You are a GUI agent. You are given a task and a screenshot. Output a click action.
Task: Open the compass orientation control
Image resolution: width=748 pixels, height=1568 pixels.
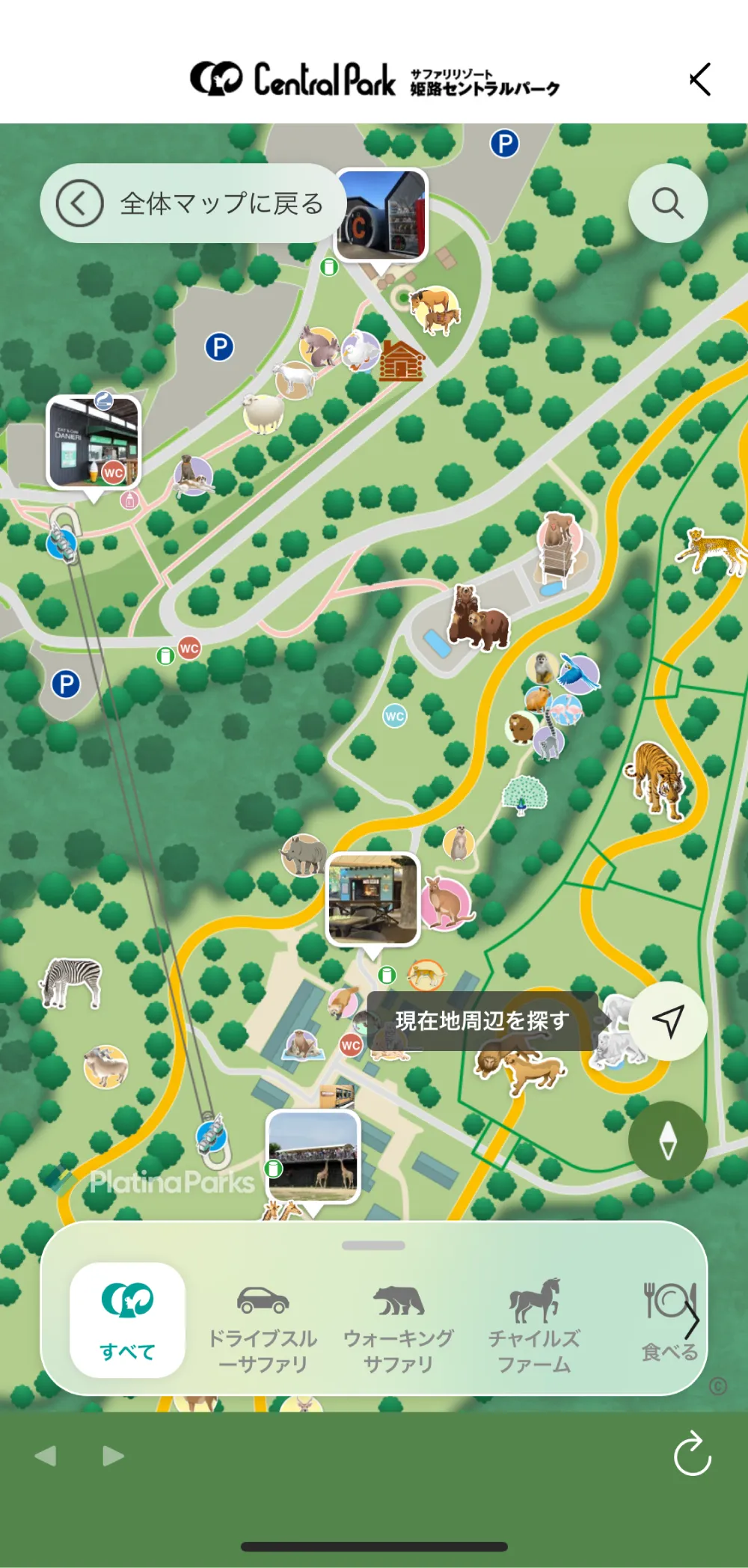point(668,1139)
